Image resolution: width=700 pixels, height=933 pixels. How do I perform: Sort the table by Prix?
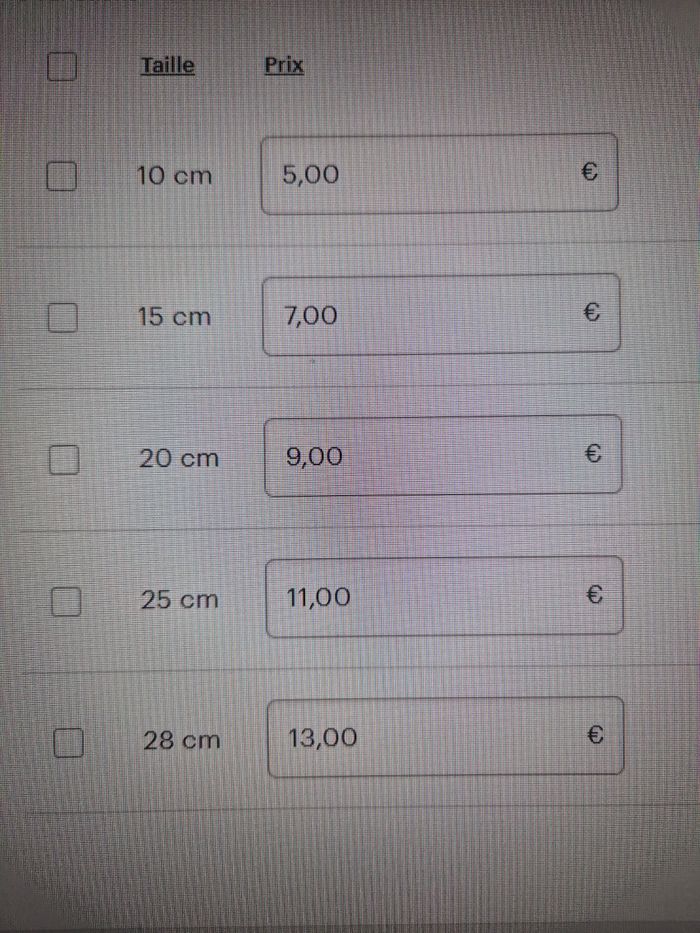(284, 66)
